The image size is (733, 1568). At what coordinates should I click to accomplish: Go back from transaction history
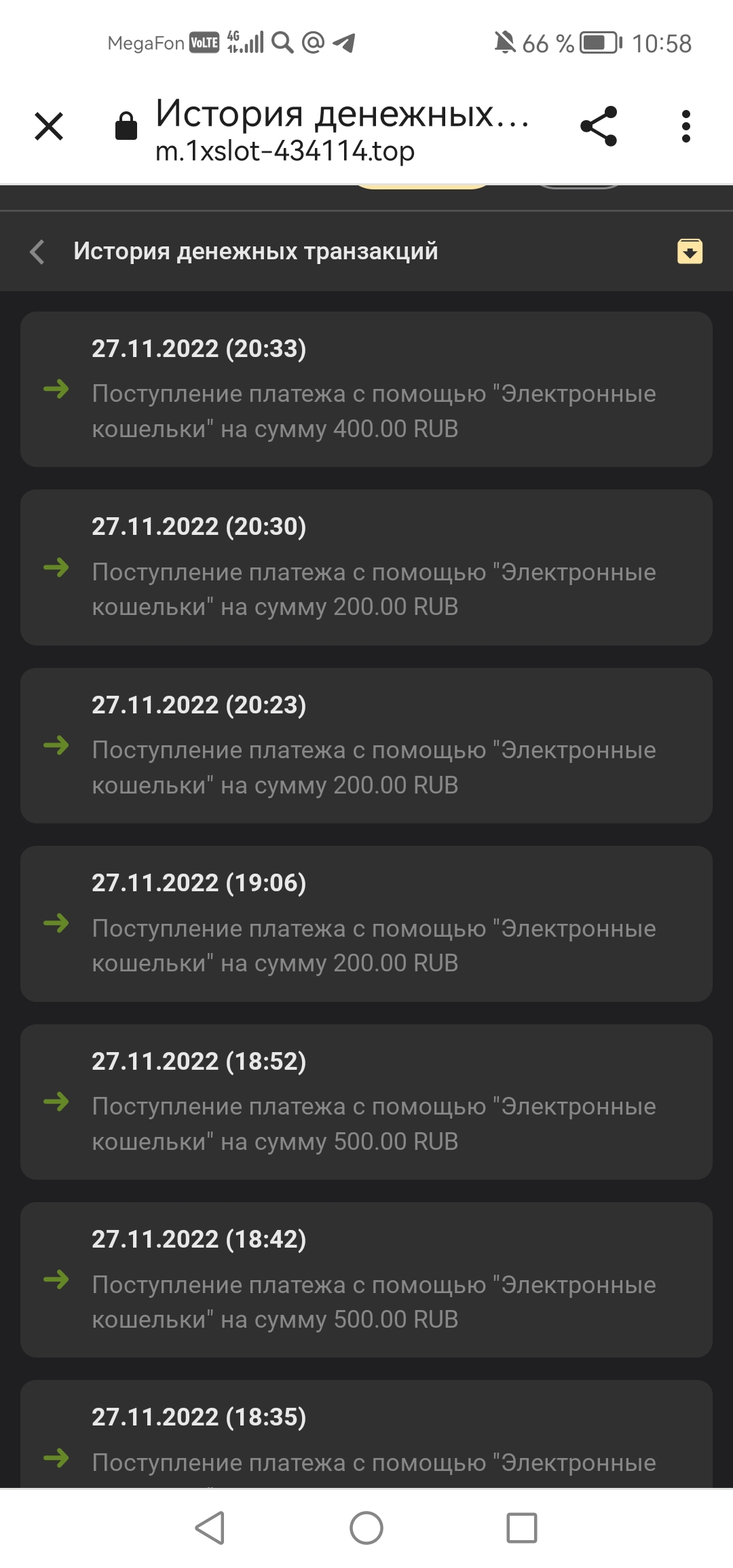[38, 252]
